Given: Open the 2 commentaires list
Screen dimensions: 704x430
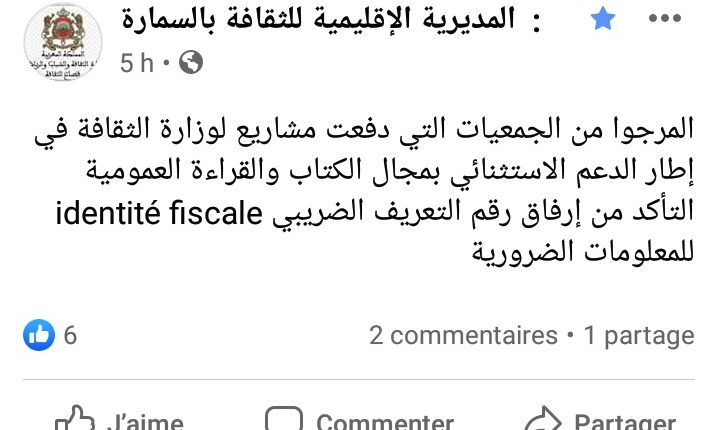Looking at the screenshot, I should (463, 335).
